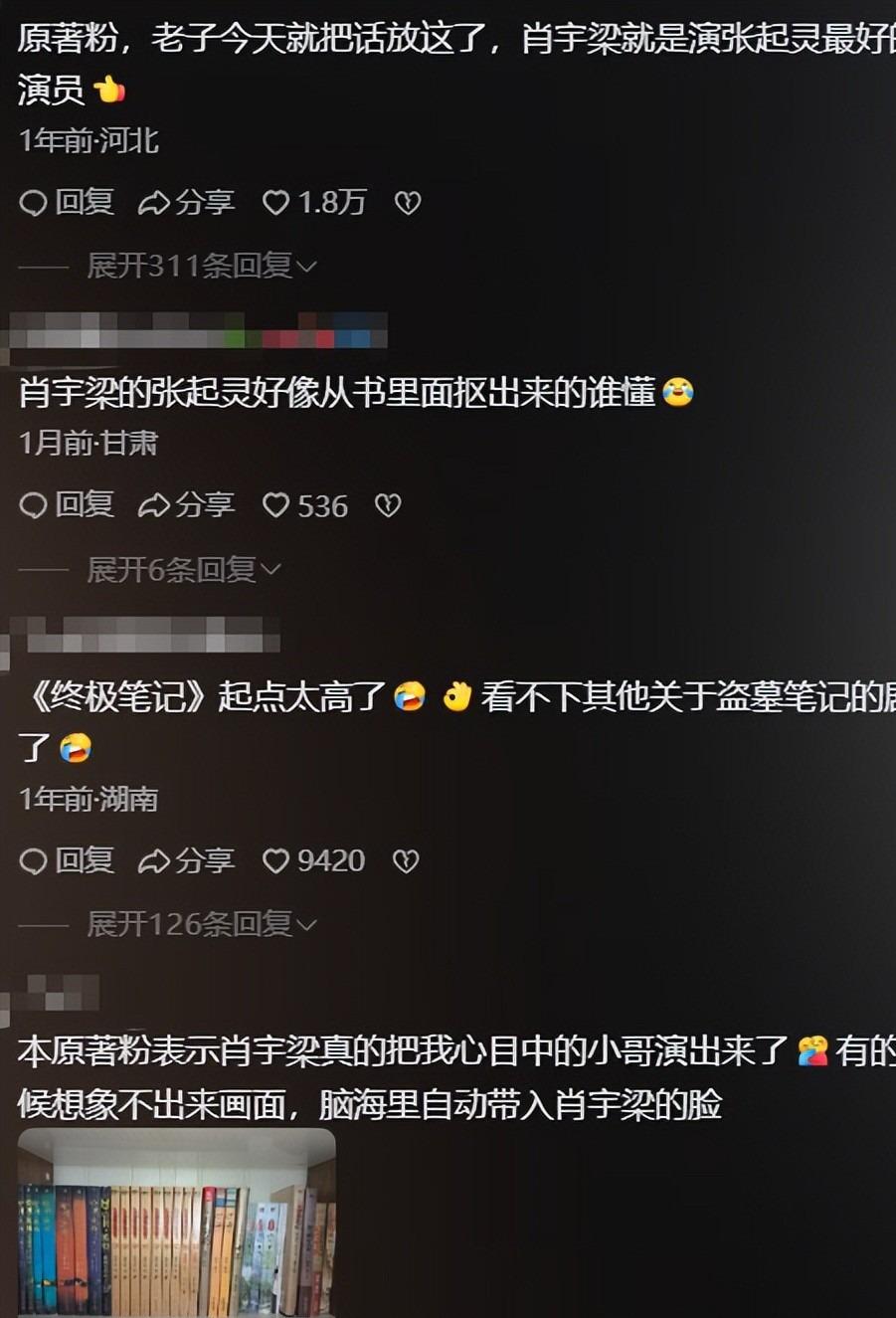Open the bookshelf photo in the comment

point(176,1224)
